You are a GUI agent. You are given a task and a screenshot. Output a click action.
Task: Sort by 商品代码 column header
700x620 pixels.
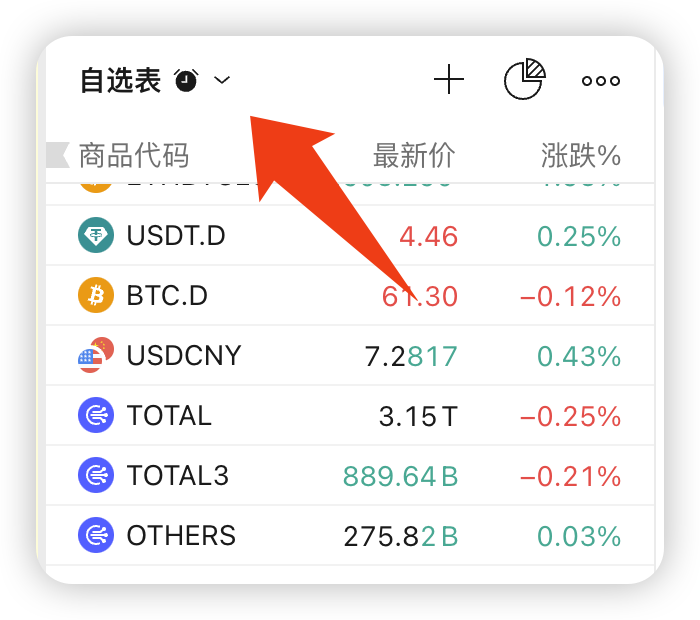coord(133,155)
